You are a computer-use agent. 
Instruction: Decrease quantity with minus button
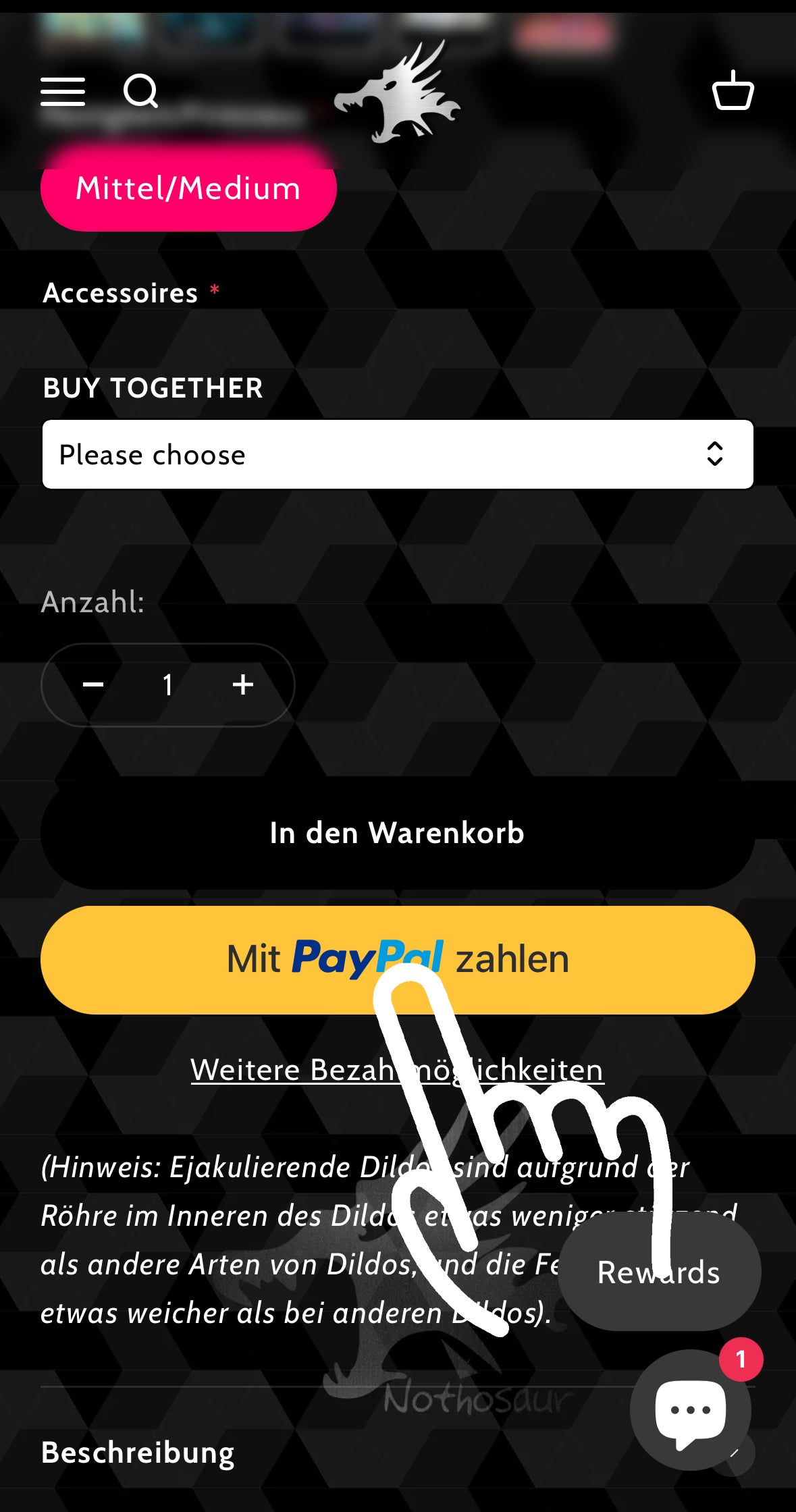click(x=93, y=684)
